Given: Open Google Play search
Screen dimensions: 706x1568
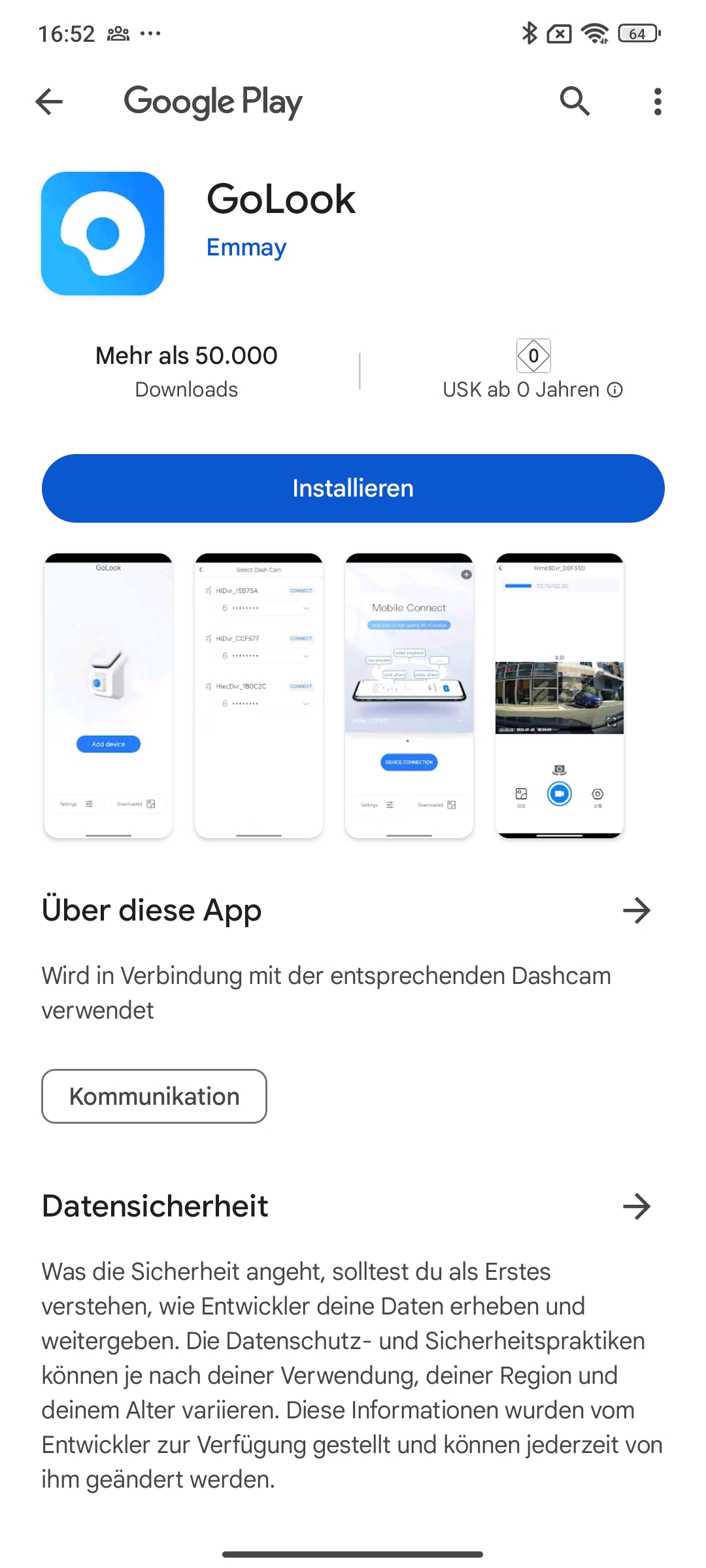Looking at the screenshot, I should click(x=575, y=101).
